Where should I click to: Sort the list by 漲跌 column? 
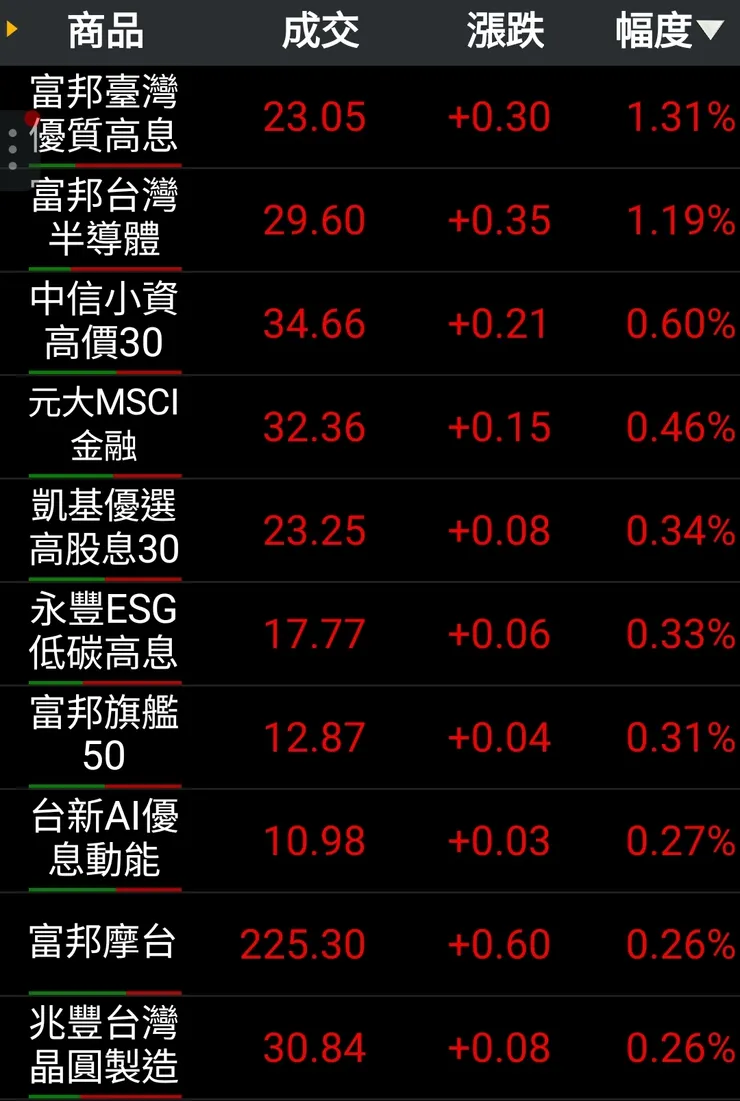click(x=505, y=32)
